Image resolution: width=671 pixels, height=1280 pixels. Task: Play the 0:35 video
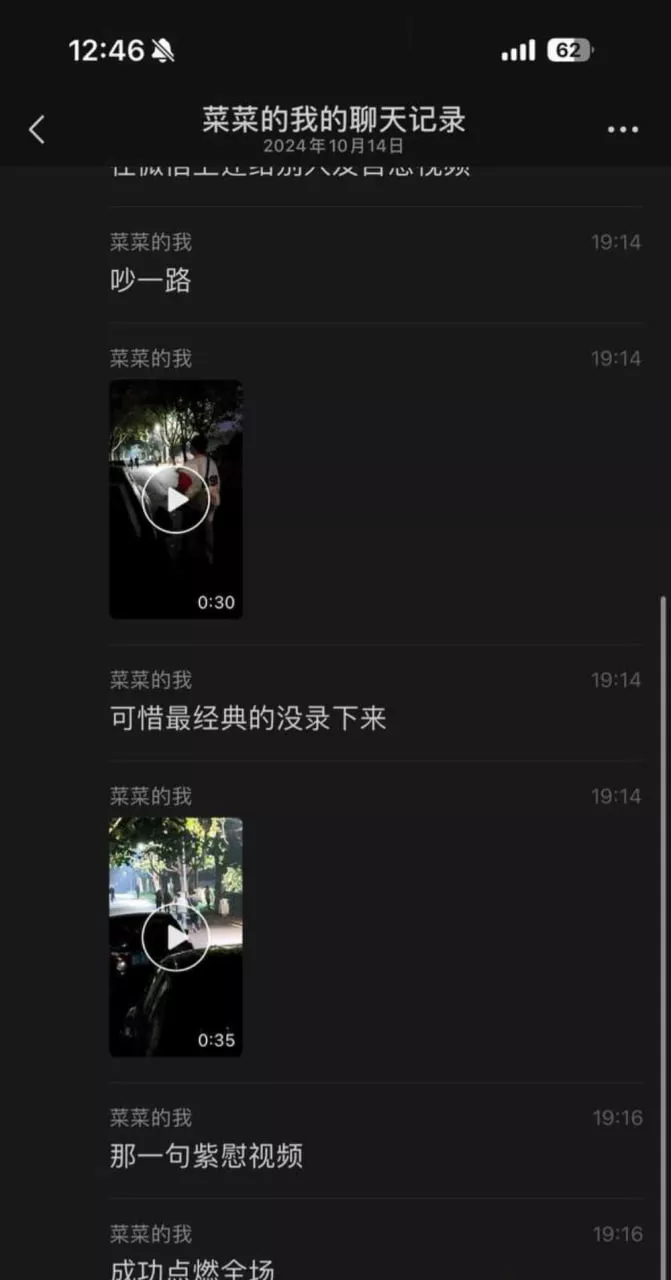click(x=176, y=938)
